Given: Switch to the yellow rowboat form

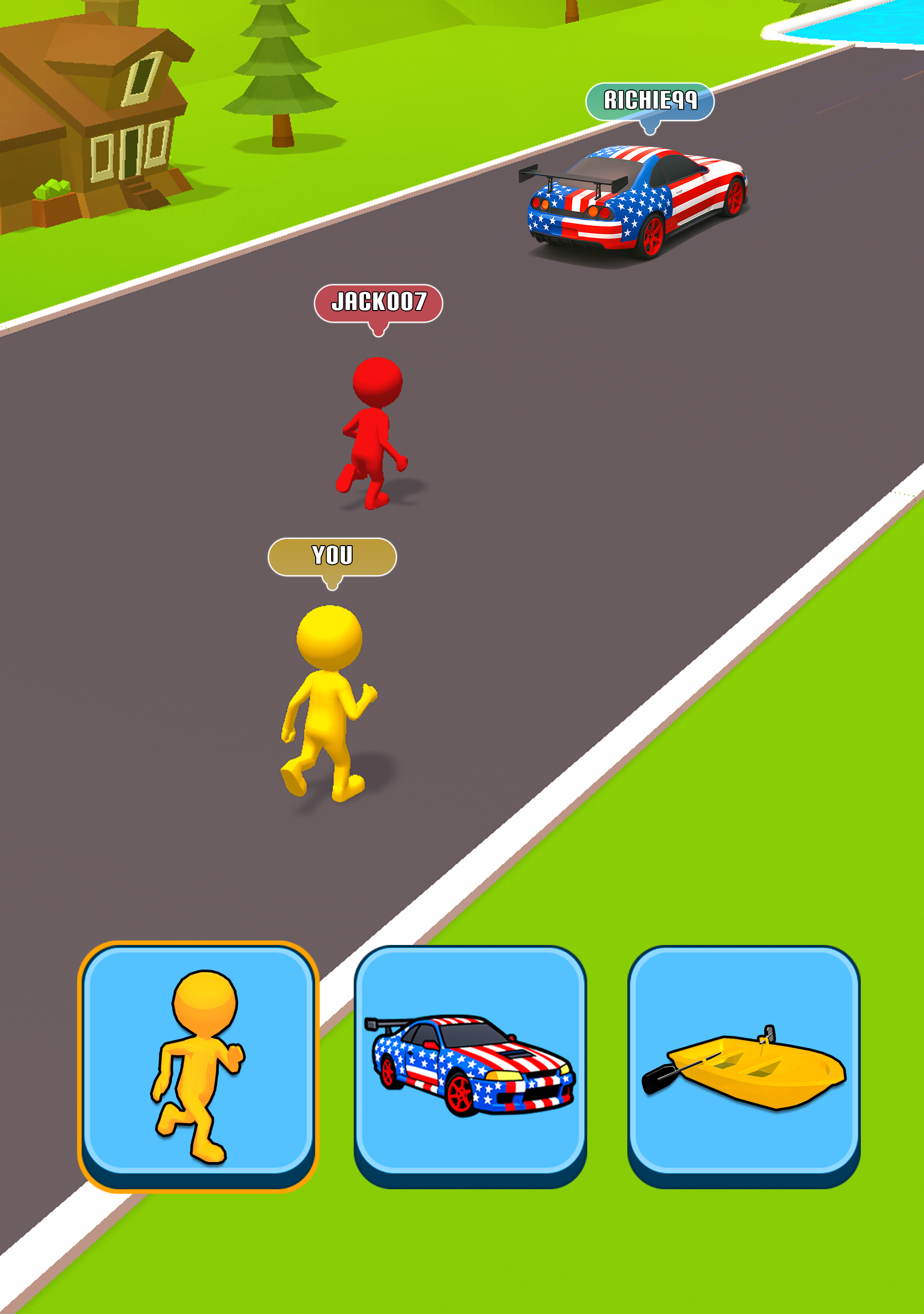Looking at the screenshot, I should pos(744,1066).
